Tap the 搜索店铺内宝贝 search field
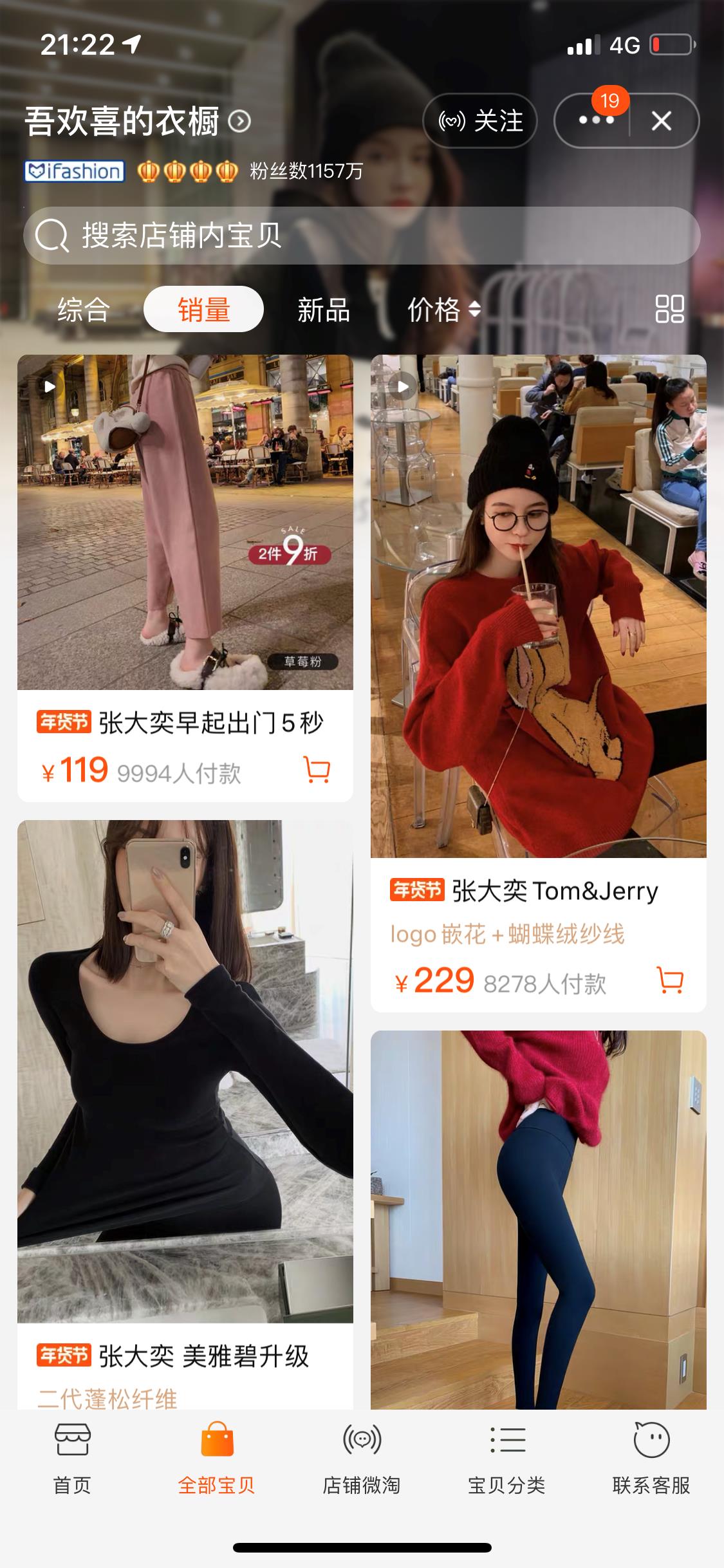This screenshot has width=724, height=1568. tap(362, 236)
